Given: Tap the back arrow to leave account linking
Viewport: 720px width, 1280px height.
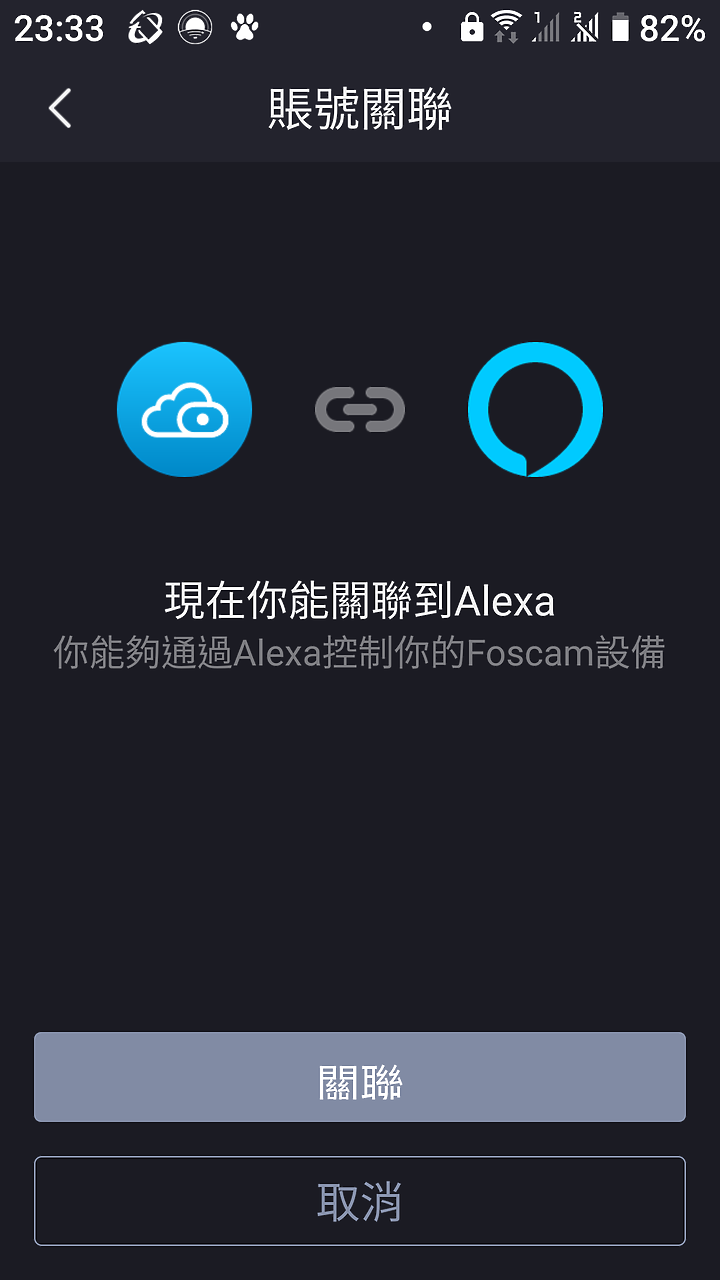Looking at the screenshot, I should tap(58, 108).
